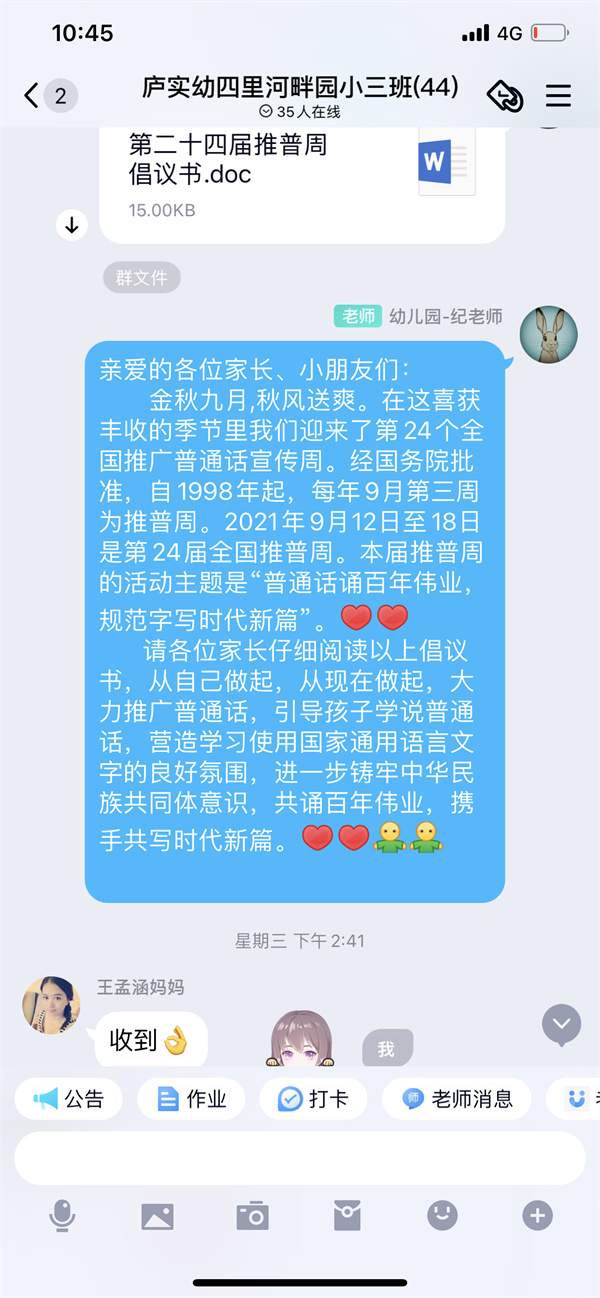
Task: Open the camera to take a photo
Action: [252, 1215]
